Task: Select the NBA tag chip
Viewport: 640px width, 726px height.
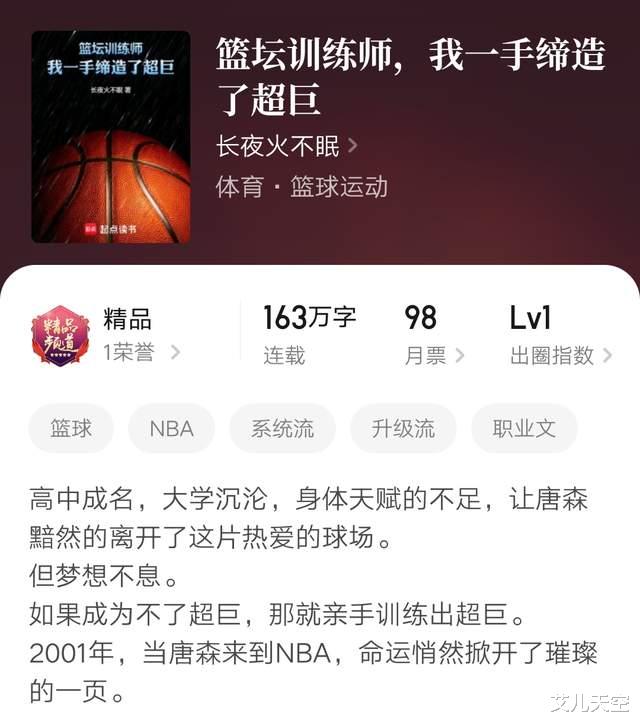Action: point(171,428)
